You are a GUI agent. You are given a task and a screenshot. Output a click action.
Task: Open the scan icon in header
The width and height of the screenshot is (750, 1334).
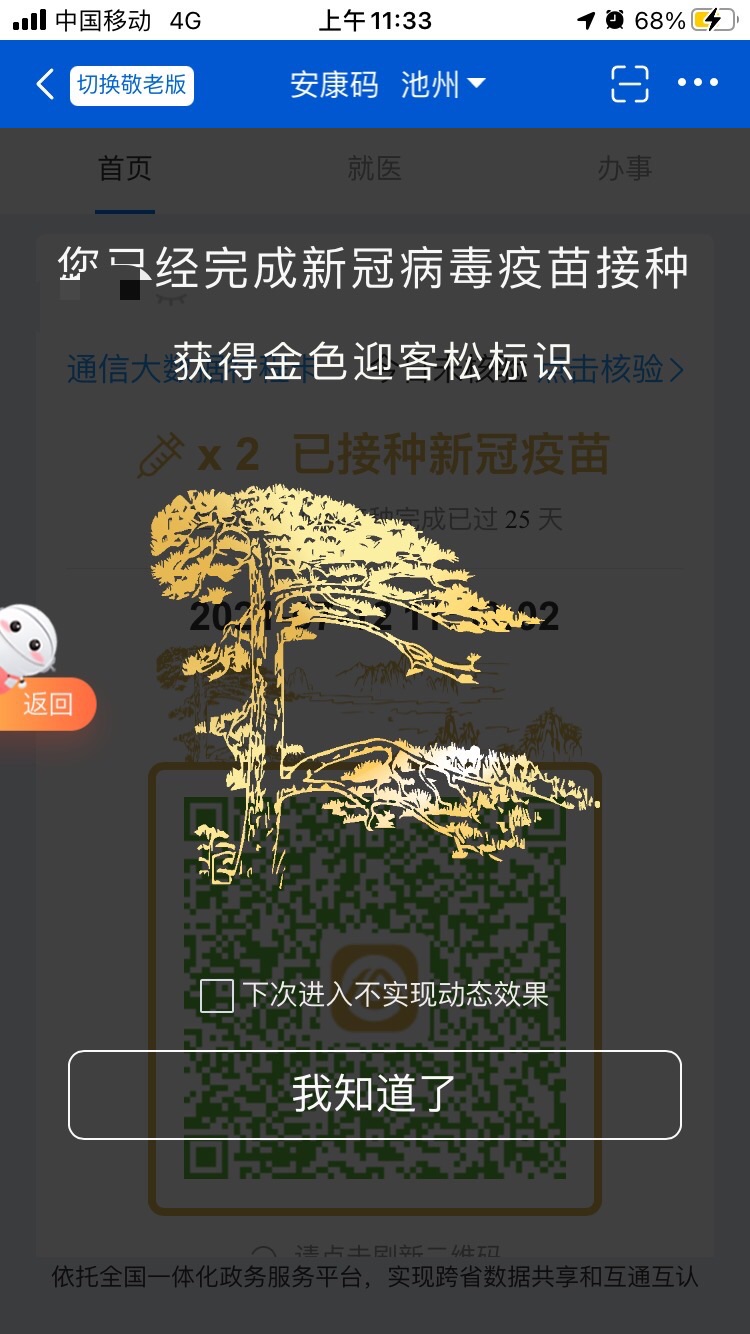[629, 84]
